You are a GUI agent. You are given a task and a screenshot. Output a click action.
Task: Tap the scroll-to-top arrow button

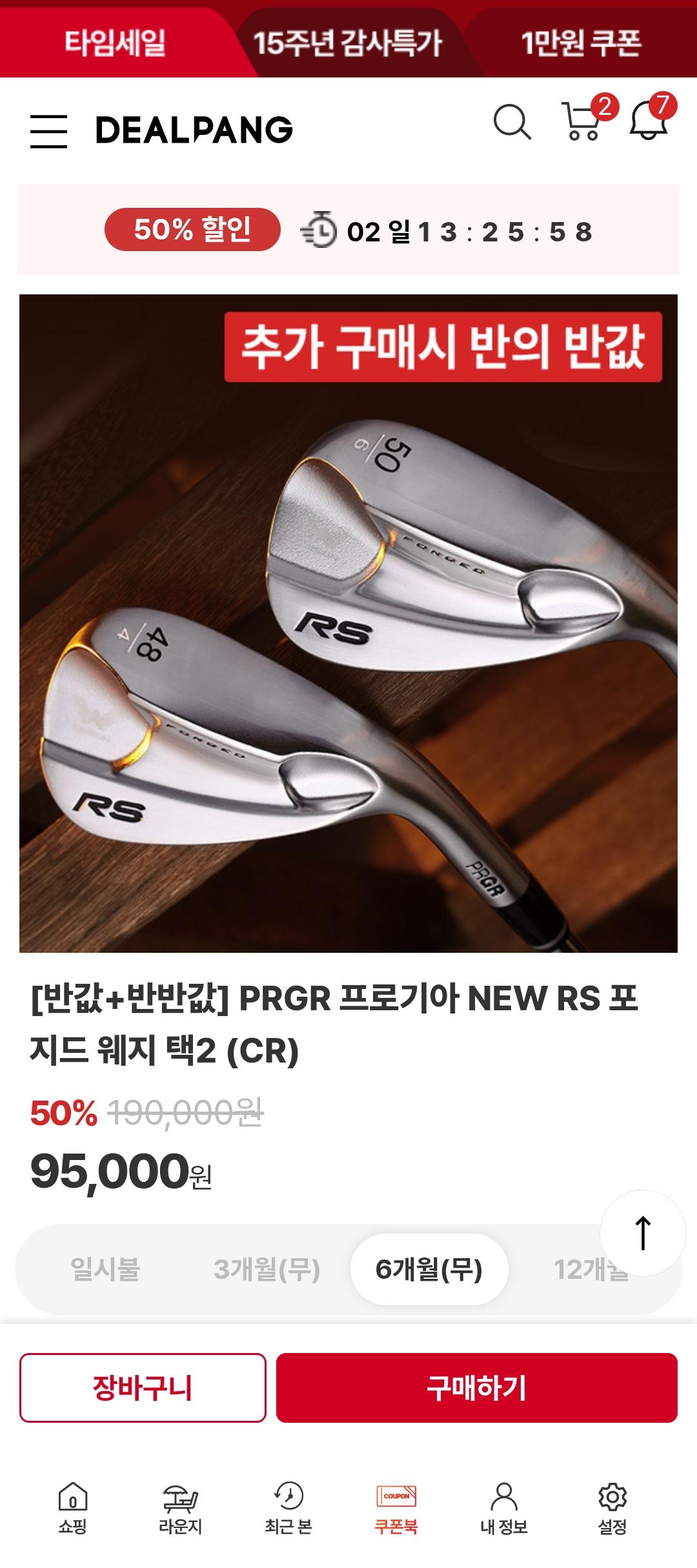pyautogui.click(x=643, y=1233)
